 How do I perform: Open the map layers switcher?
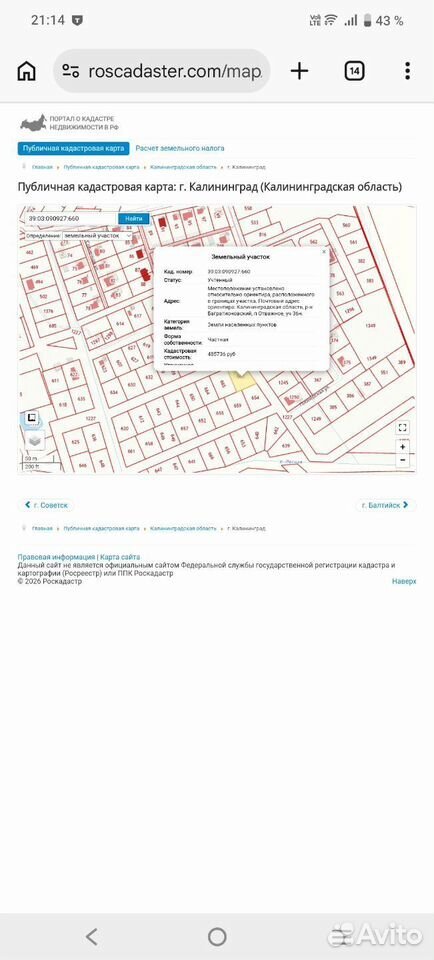34,440
